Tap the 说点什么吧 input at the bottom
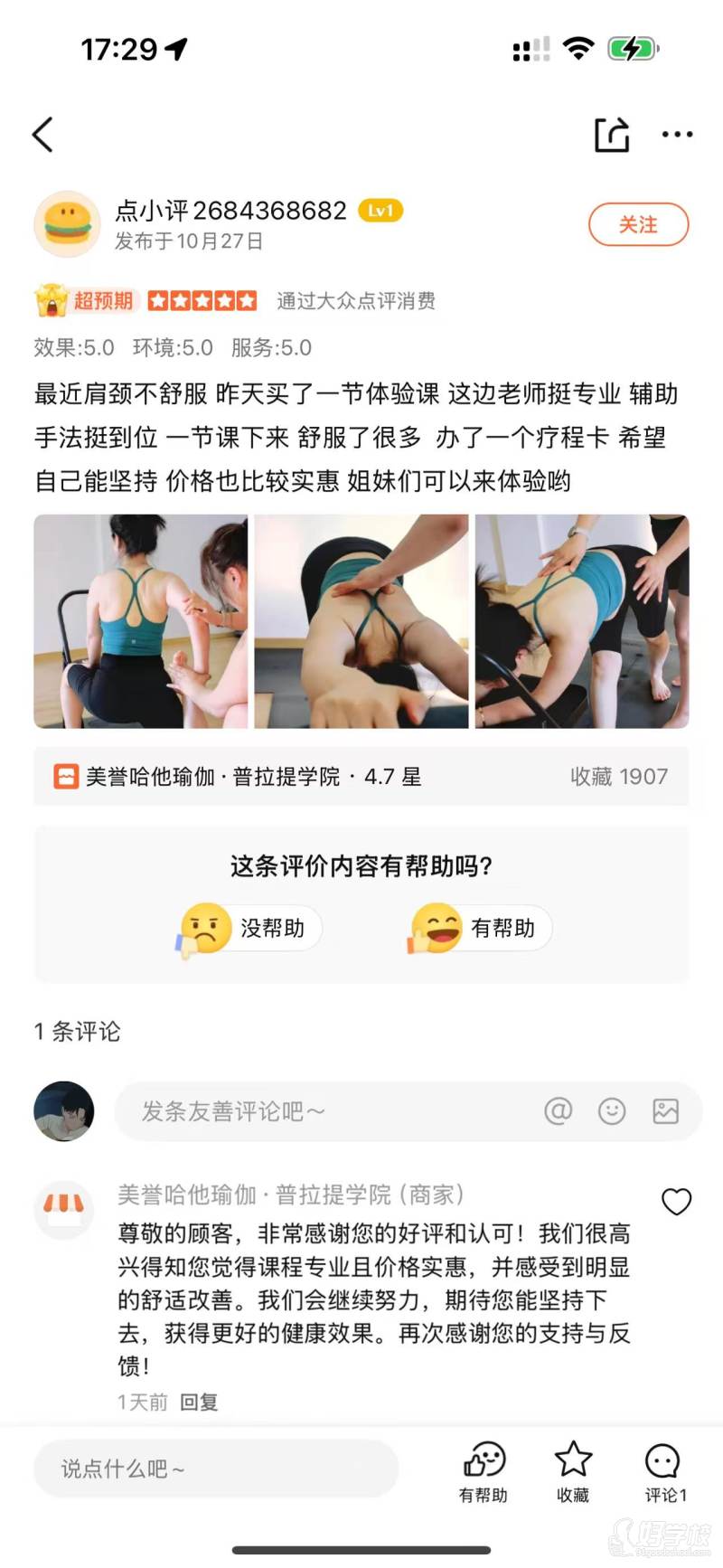The image size is (723, 1568). 215,1469
